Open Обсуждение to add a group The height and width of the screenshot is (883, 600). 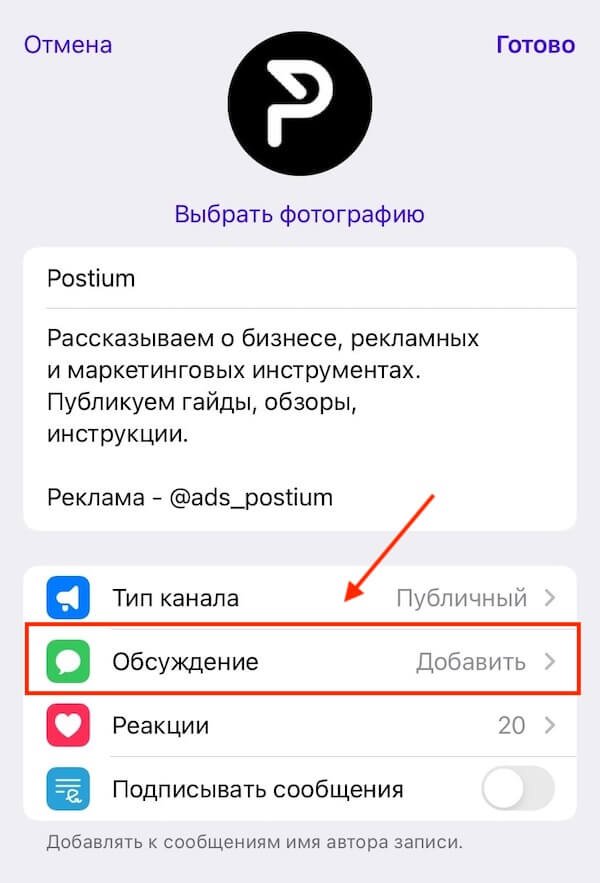pos(299,661)
